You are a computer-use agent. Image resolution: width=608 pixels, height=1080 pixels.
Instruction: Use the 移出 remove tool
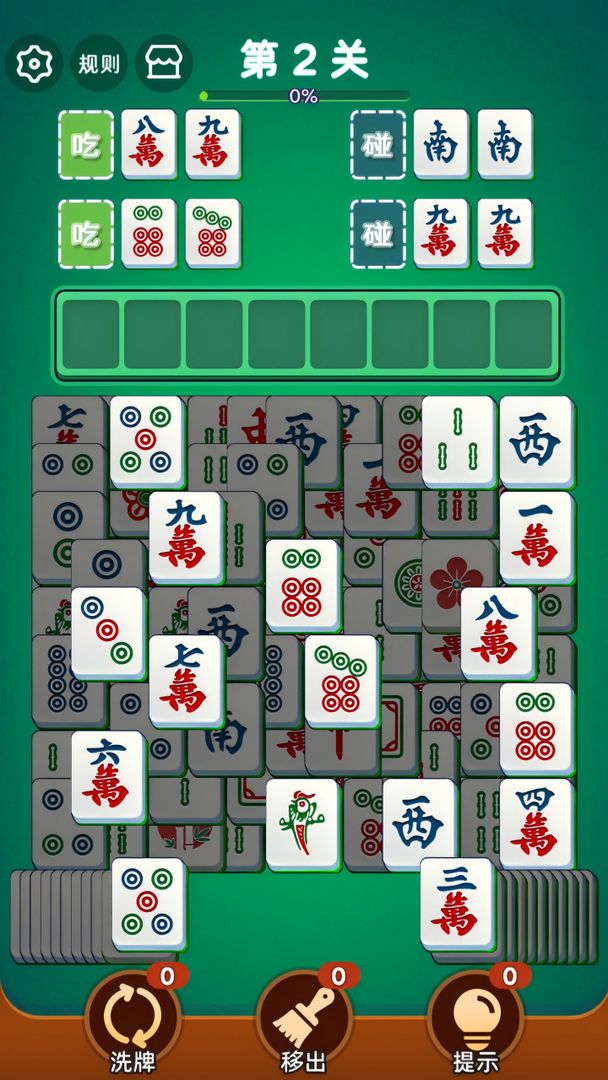[303, 1020]
